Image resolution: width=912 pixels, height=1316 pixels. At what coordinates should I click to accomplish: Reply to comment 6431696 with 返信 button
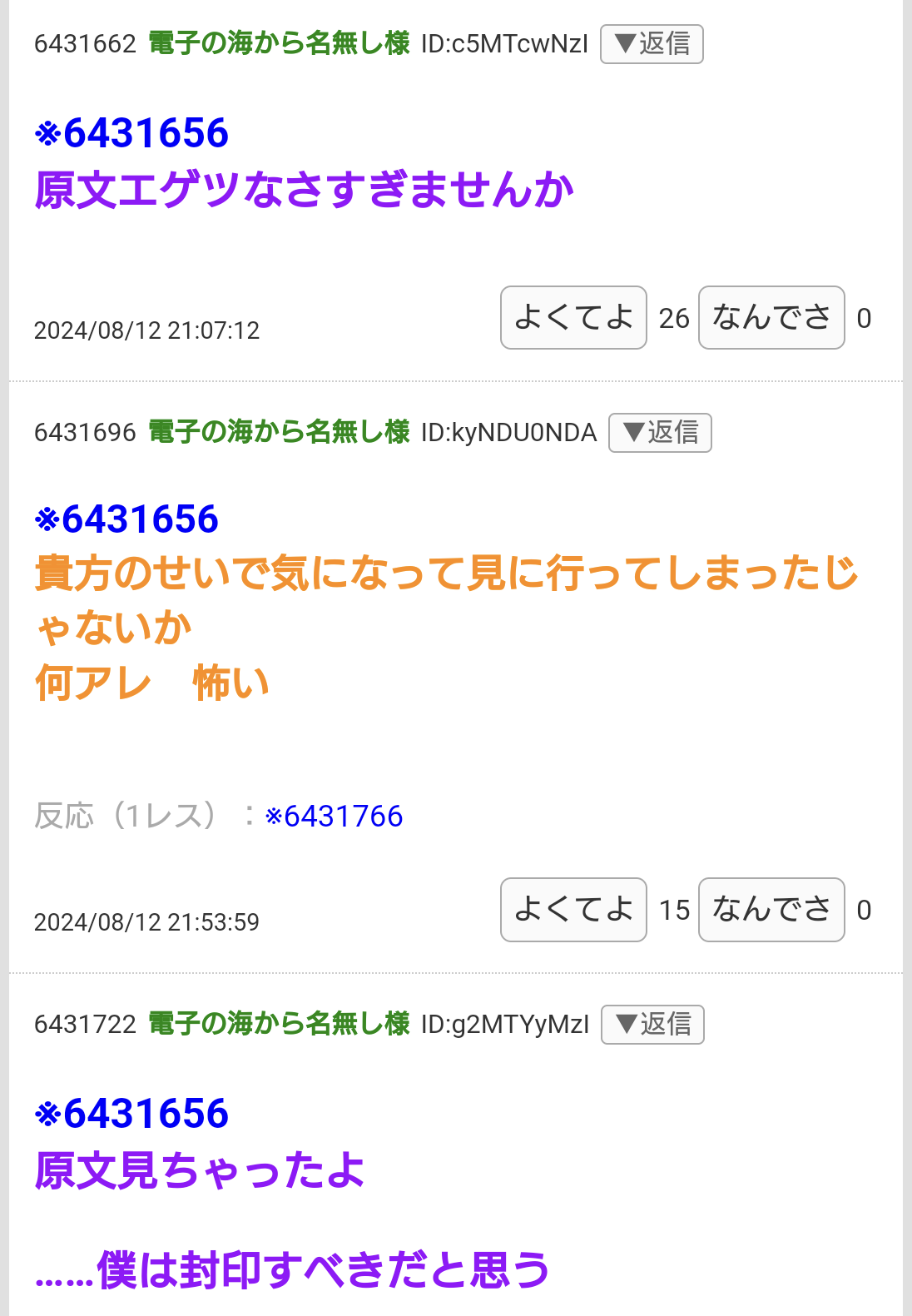[x=660, y=433]
